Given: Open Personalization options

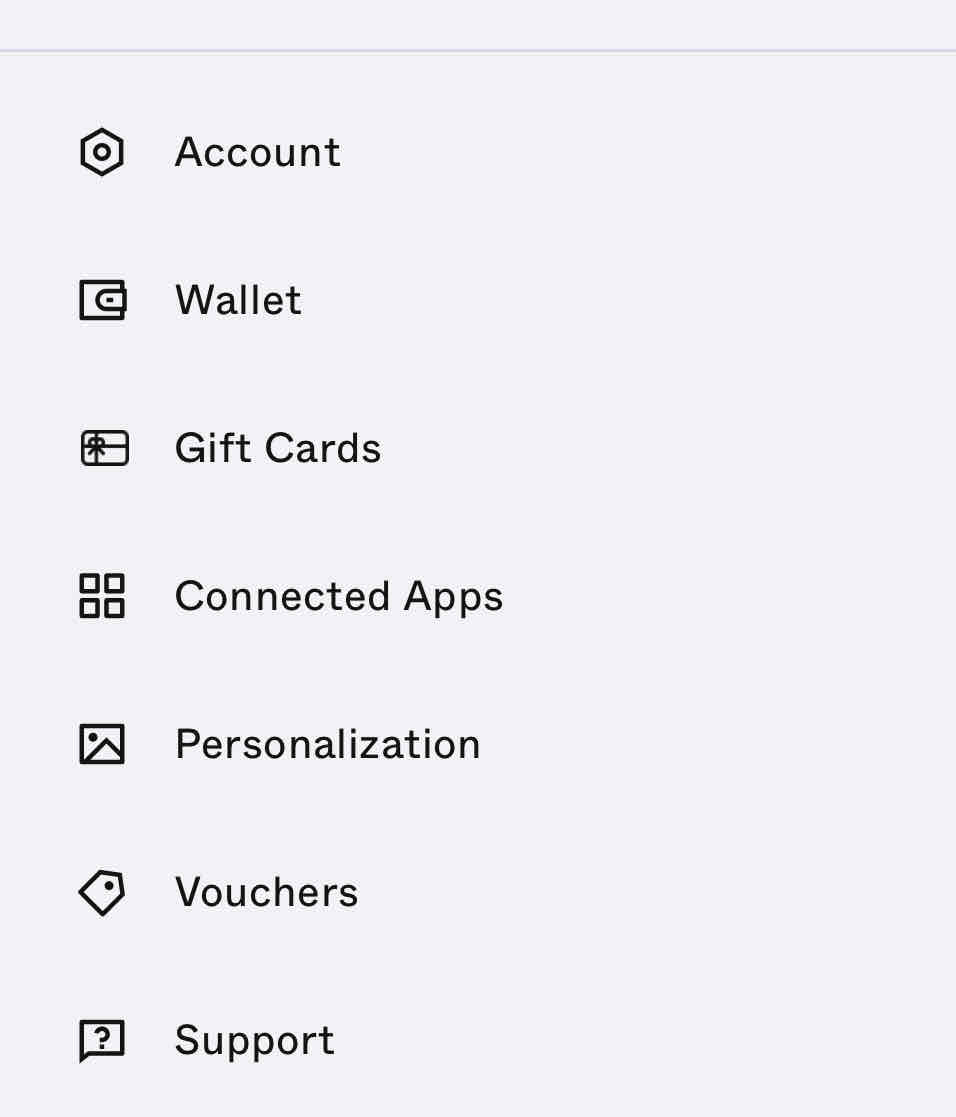Looking at the screenshot, I should pos(327,745).
